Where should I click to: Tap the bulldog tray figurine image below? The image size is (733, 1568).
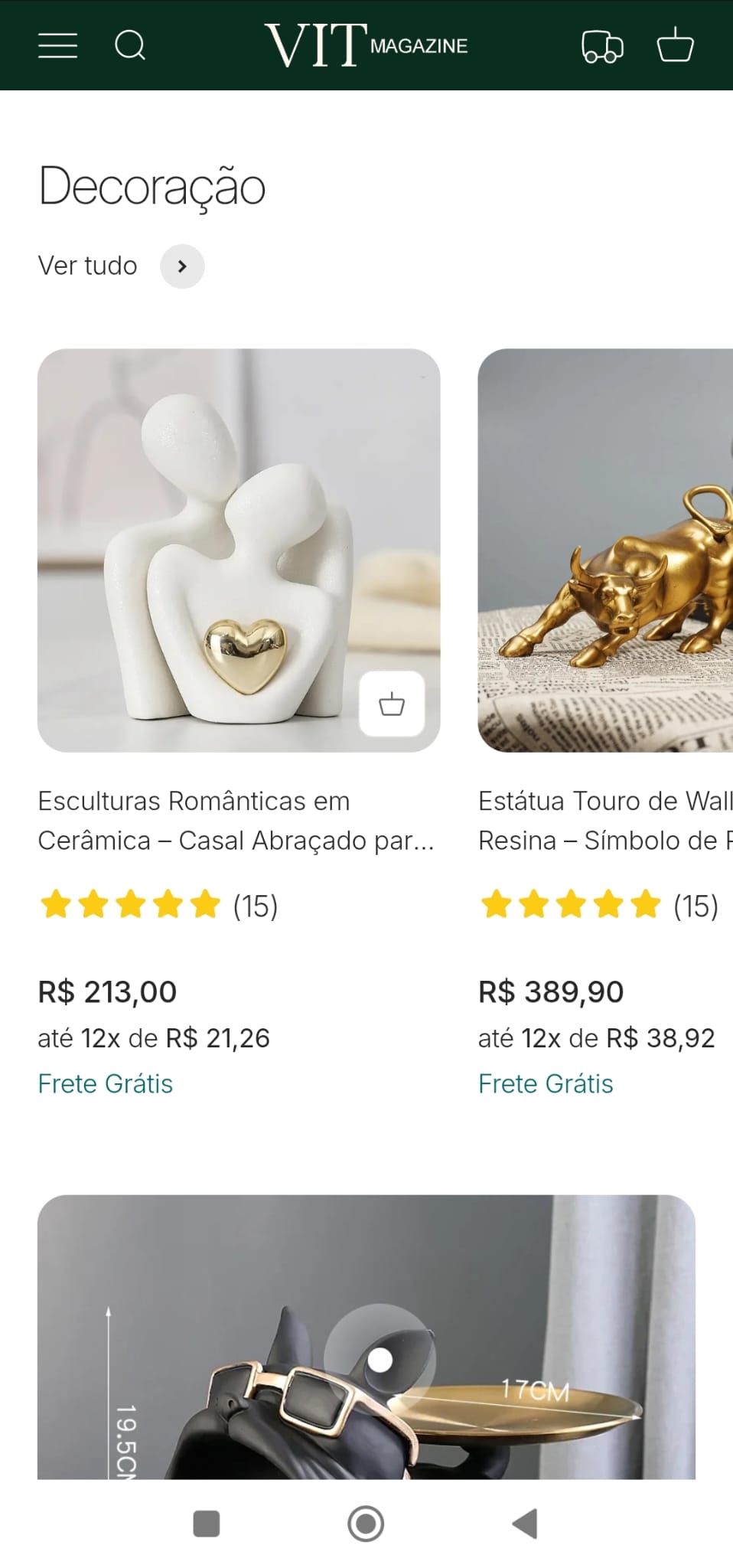click(366, 1347)
